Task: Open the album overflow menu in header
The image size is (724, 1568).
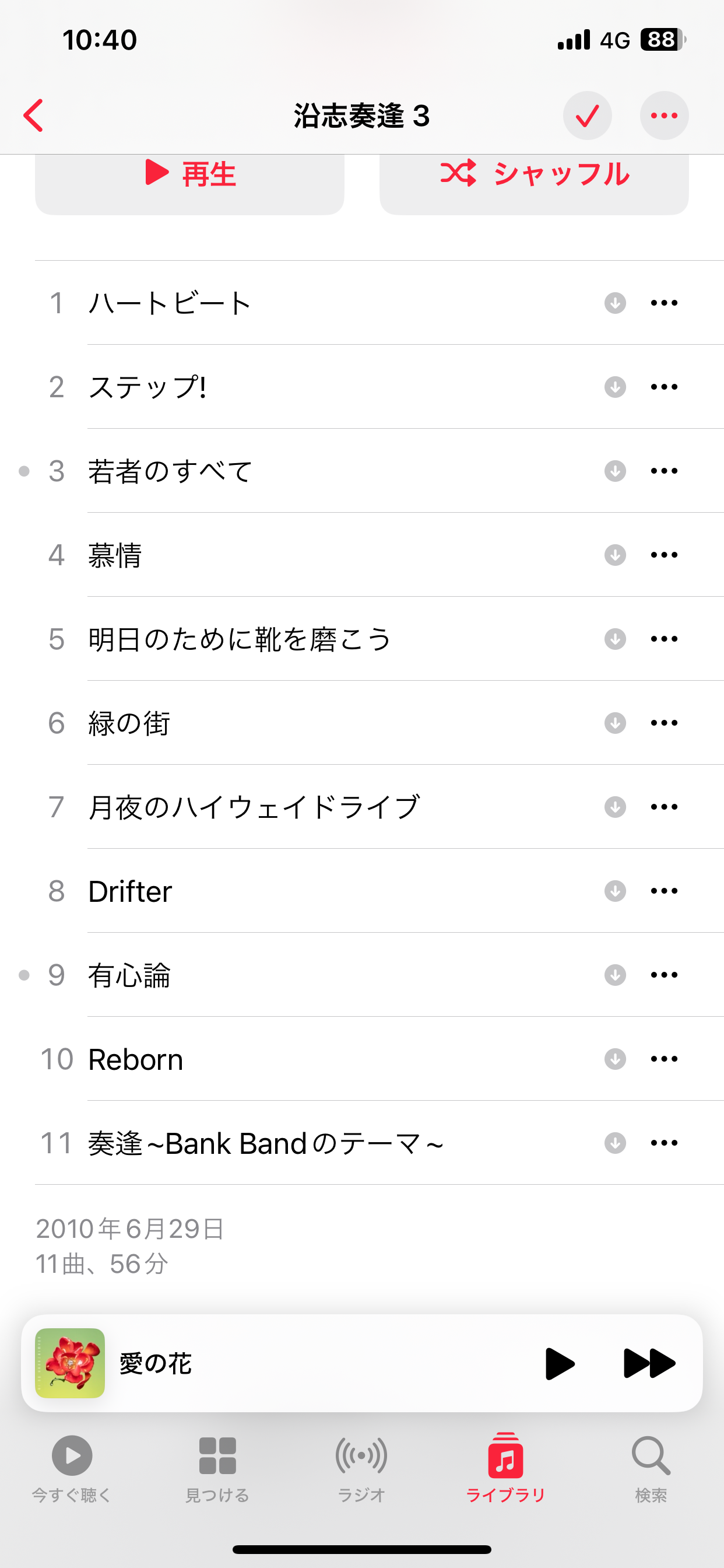Action: [664, 116]
